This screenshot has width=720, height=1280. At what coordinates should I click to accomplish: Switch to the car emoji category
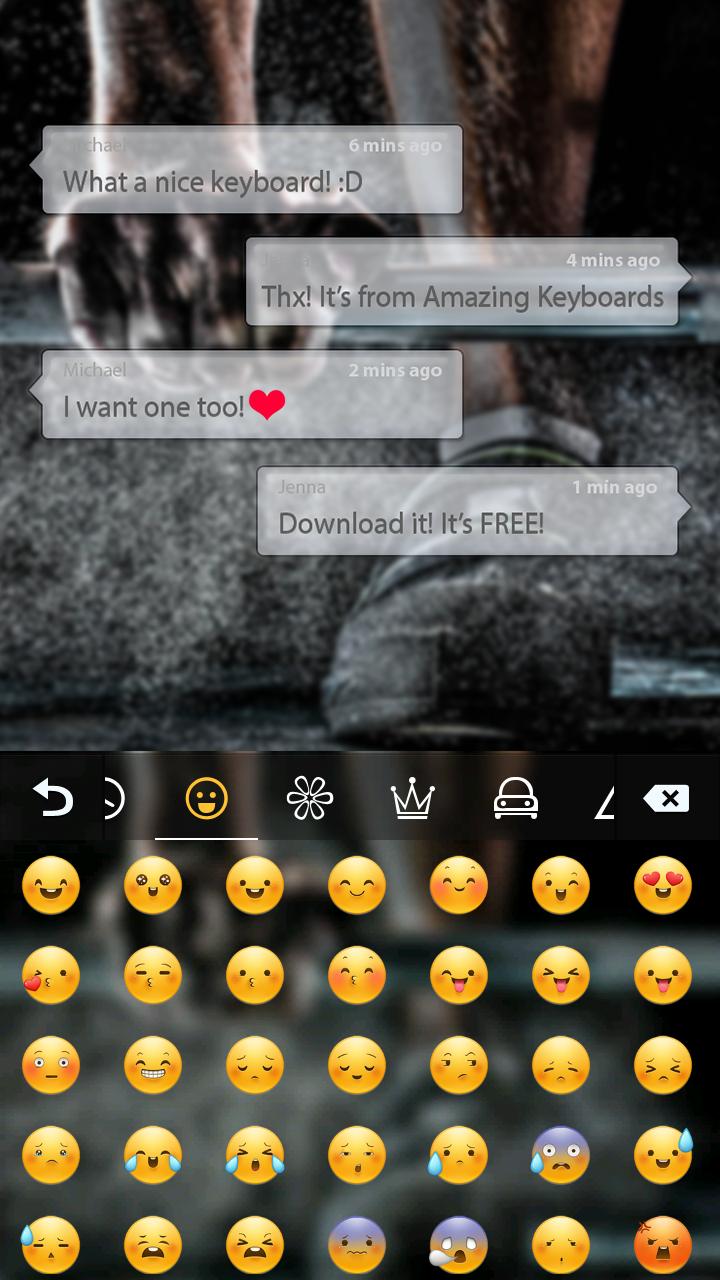[x=516, y=798]
